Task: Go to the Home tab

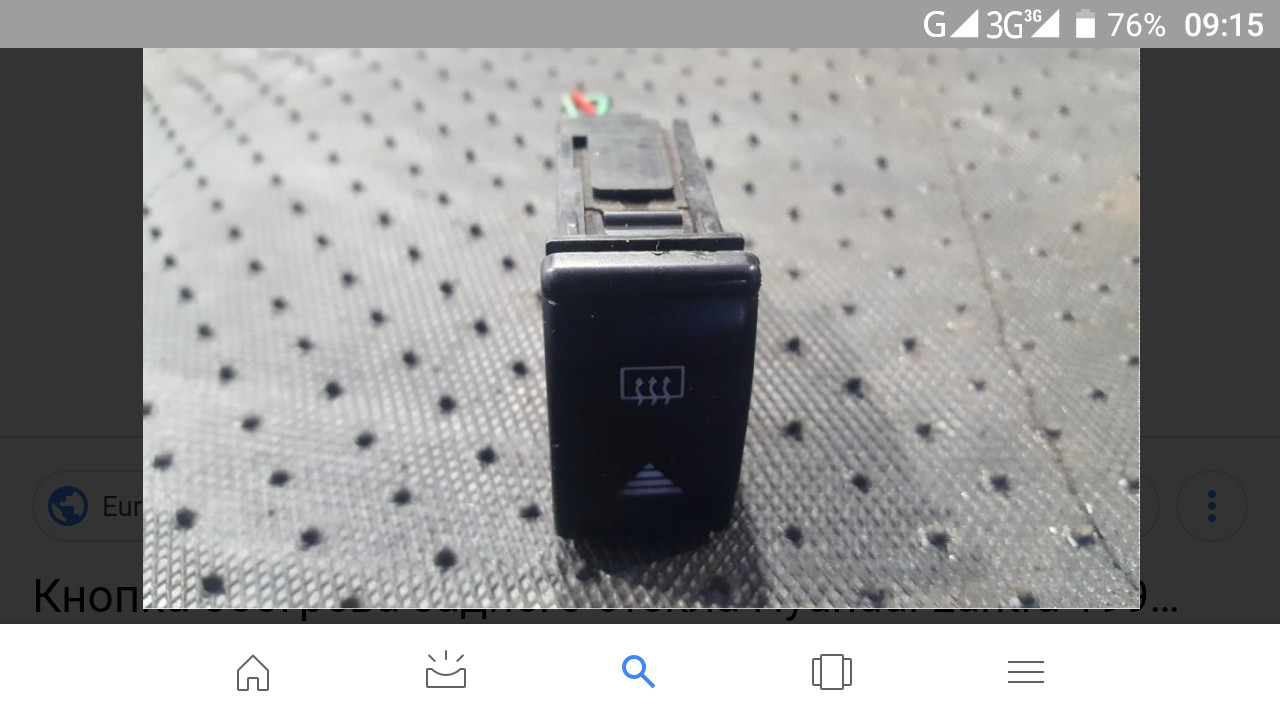Action: pyautogui.click(x=253, y=672)
